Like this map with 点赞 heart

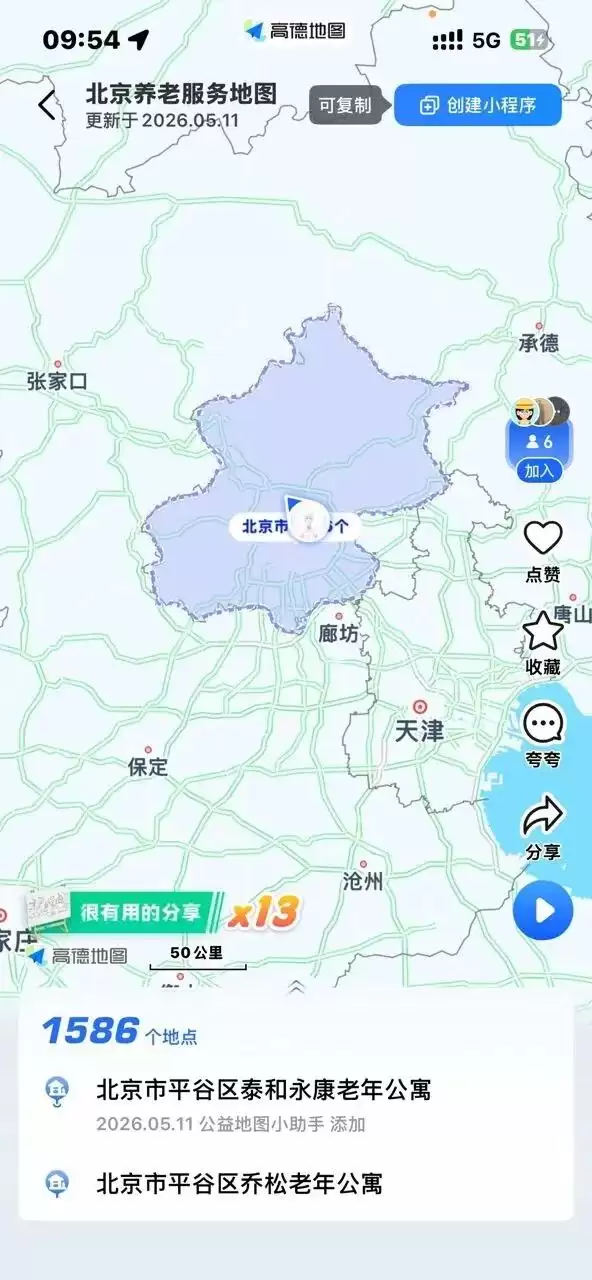tap(543, 552)
